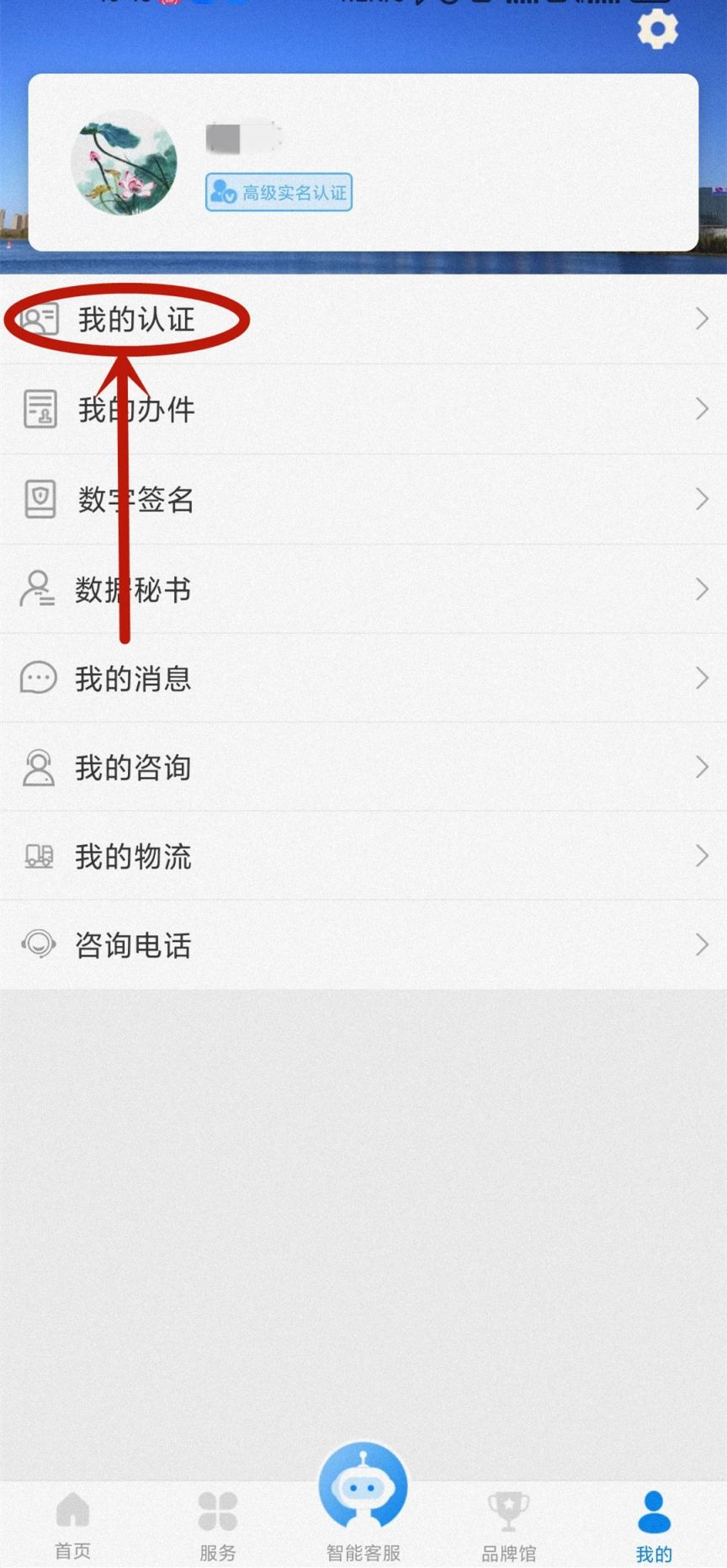Switch to the 品牌馆 tab

508,1524
